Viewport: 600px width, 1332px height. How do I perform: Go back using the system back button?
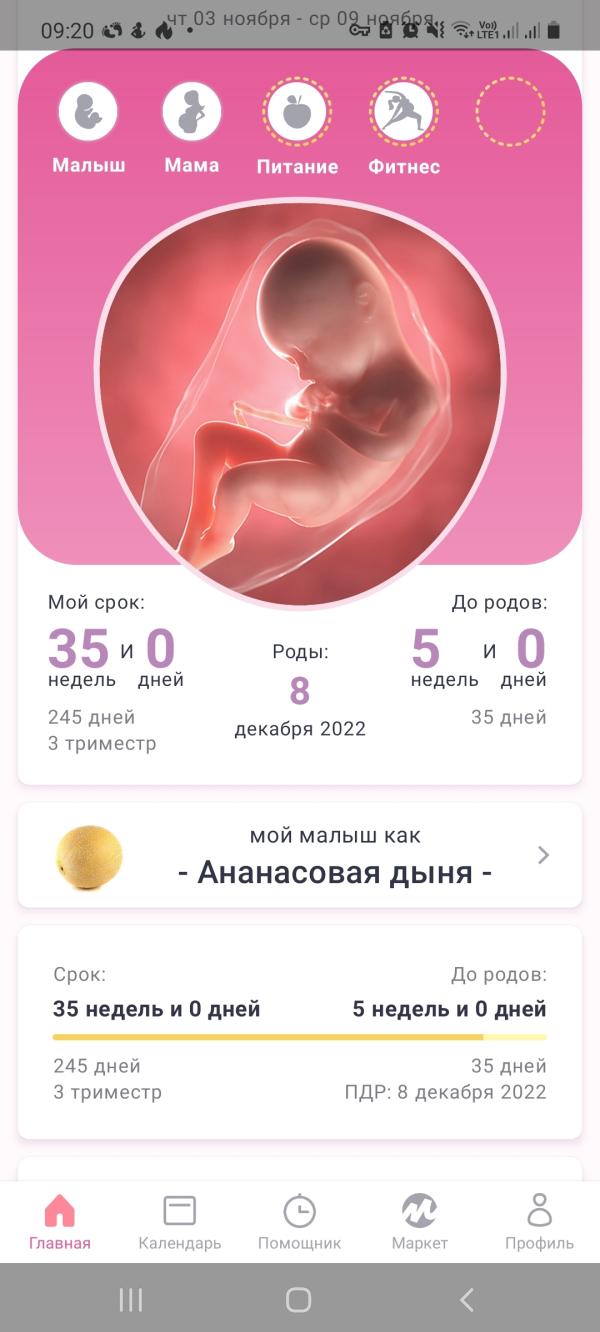coord(466,1299)
